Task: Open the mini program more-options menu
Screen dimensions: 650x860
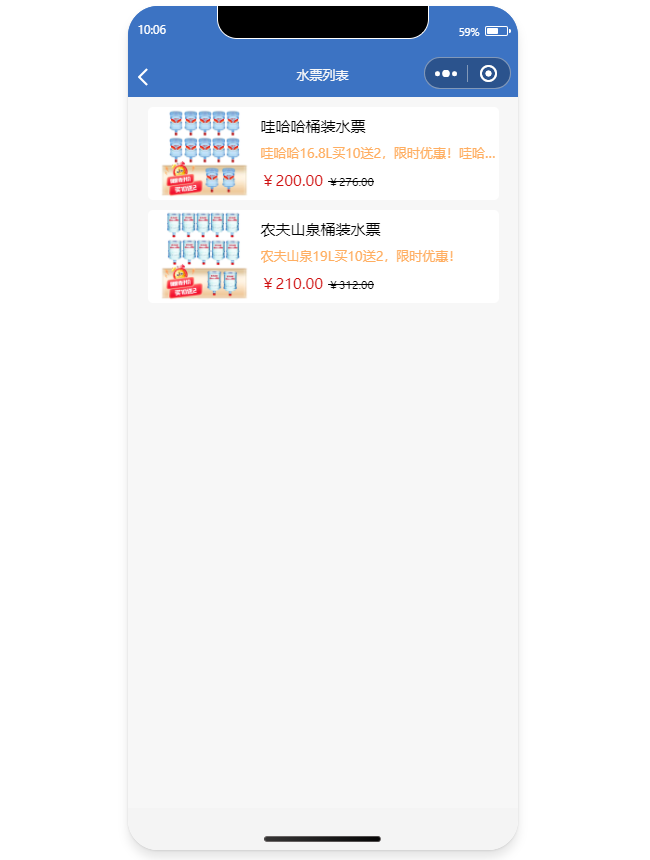Action: [446, 74]
